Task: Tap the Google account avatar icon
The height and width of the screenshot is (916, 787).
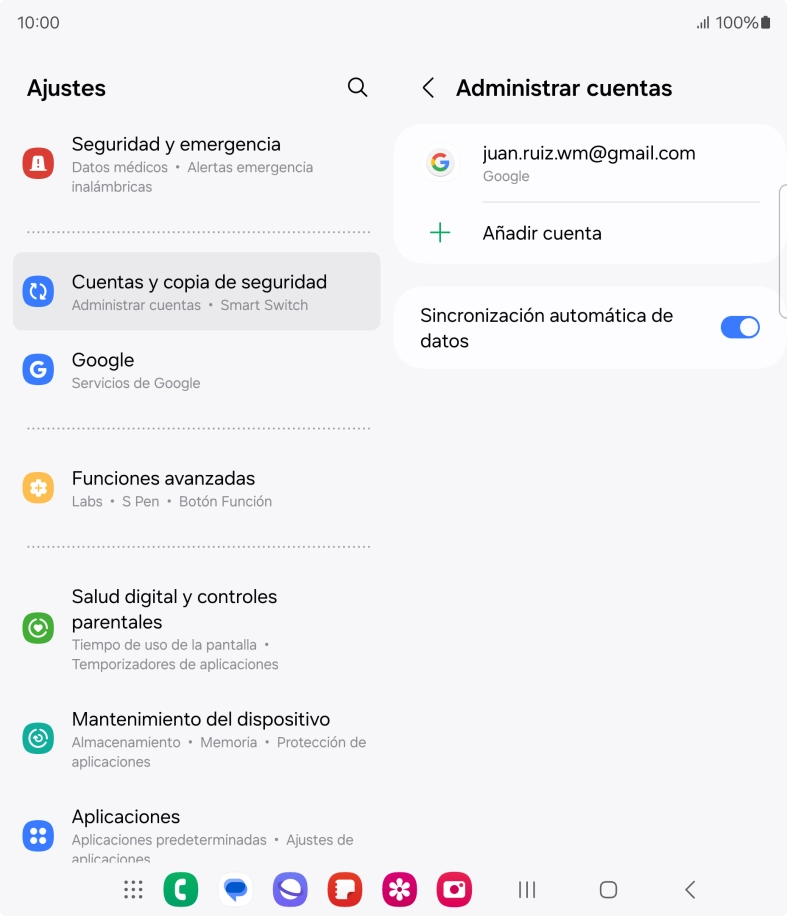Action: click(x=440, y=163)
